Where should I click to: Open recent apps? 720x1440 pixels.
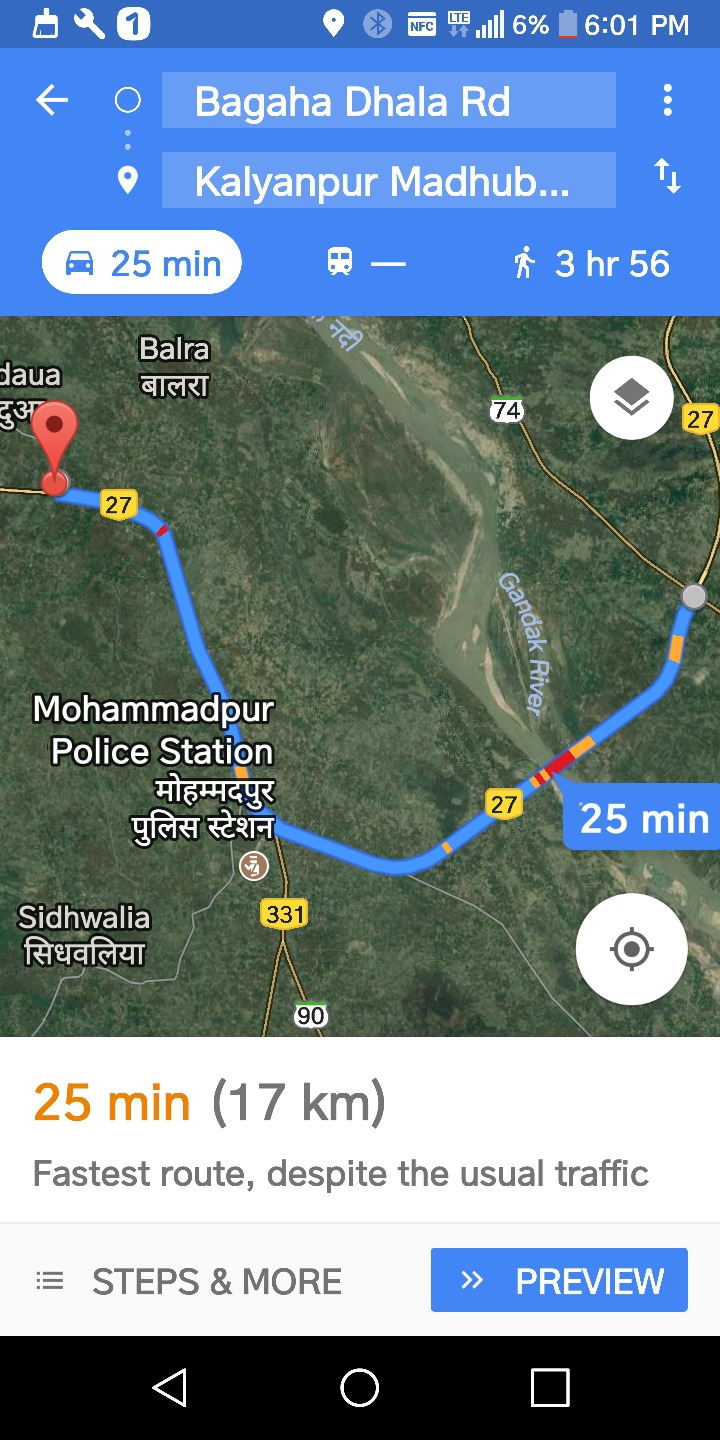[549, 1388]
